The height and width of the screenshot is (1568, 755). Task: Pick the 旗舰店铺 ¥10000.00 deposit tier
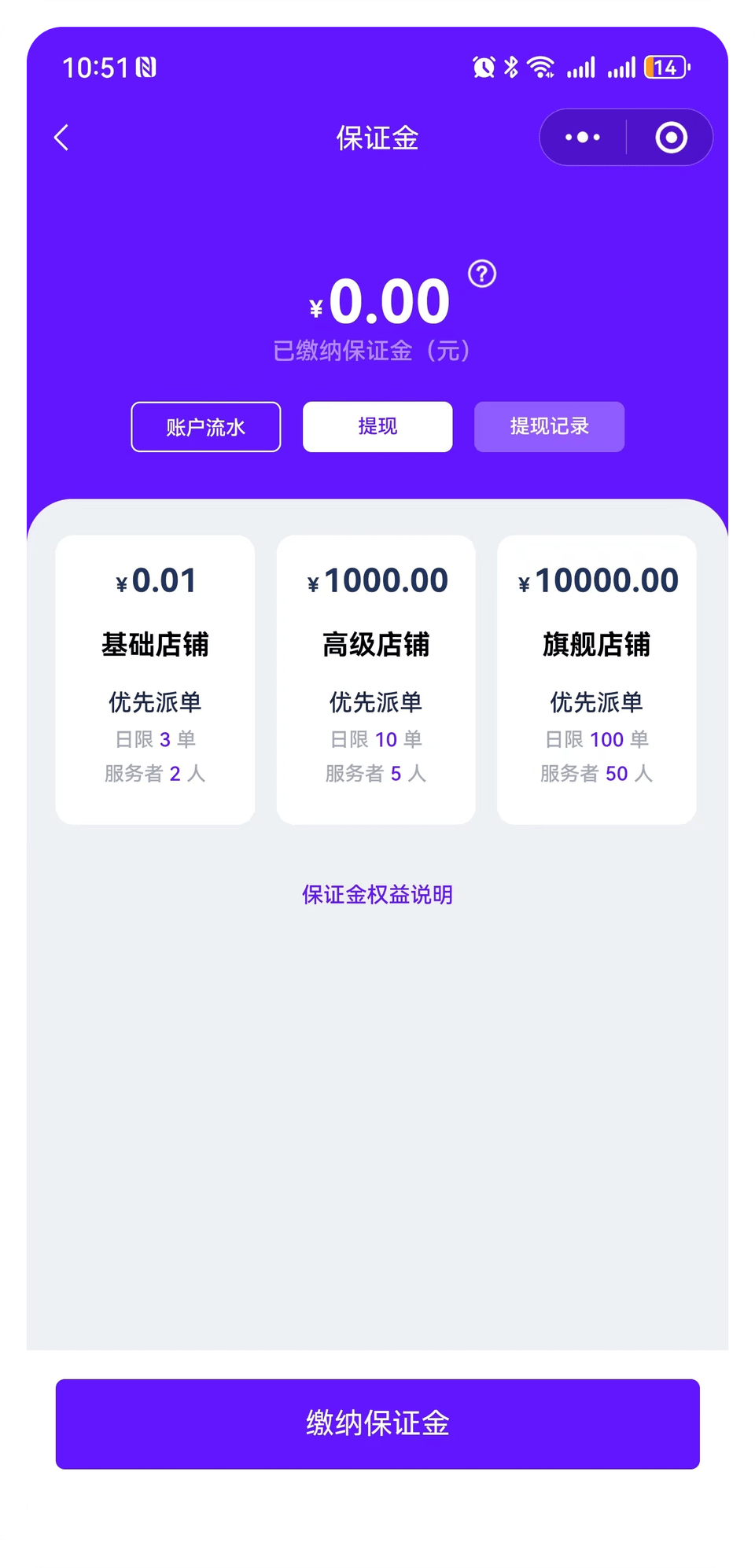click(x=597, y=679)
